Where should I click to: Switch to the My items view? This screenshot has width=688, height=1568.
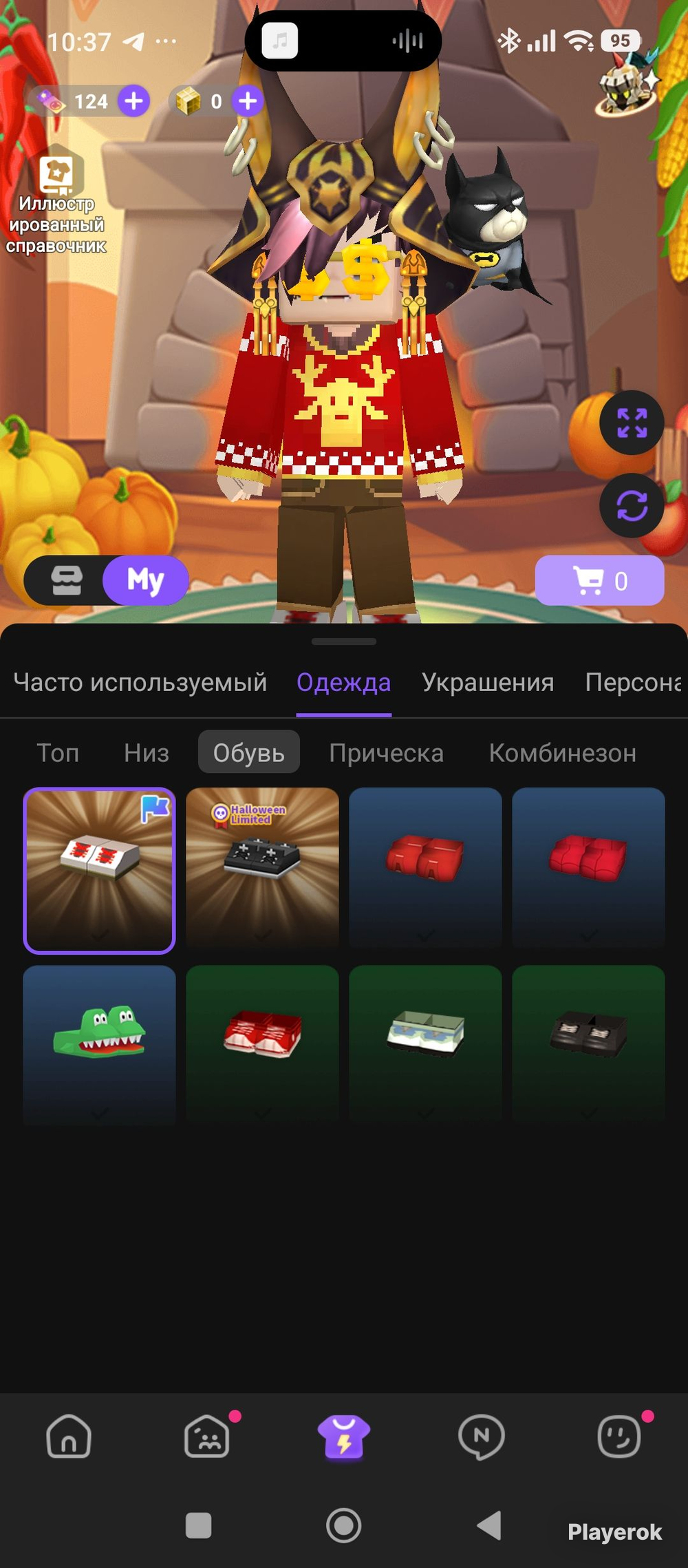pyautogui.click(x=145, y=581)
